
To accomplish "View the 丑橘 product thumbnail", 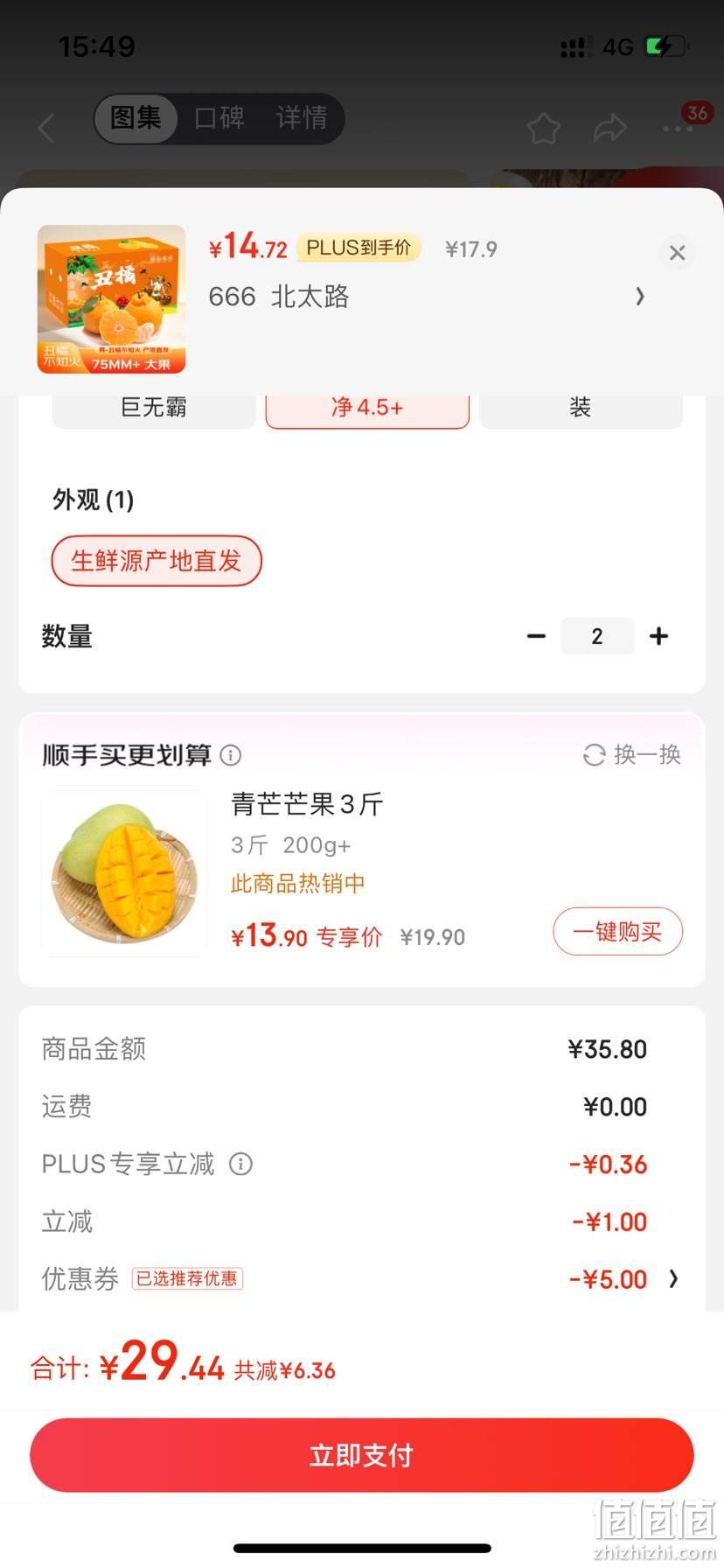I will (112, 299).
